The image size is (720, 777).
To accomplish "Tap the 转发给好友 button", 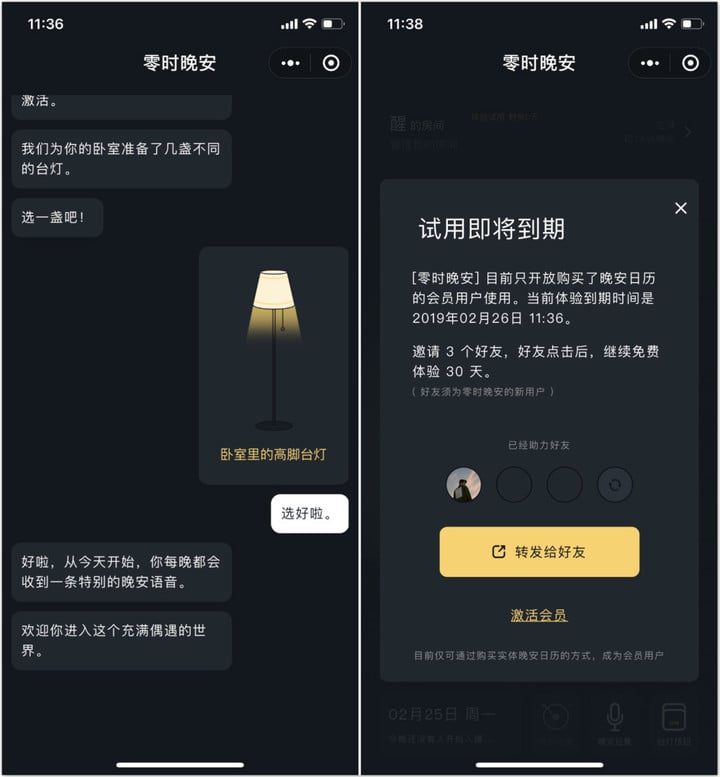I will [539, 552].
